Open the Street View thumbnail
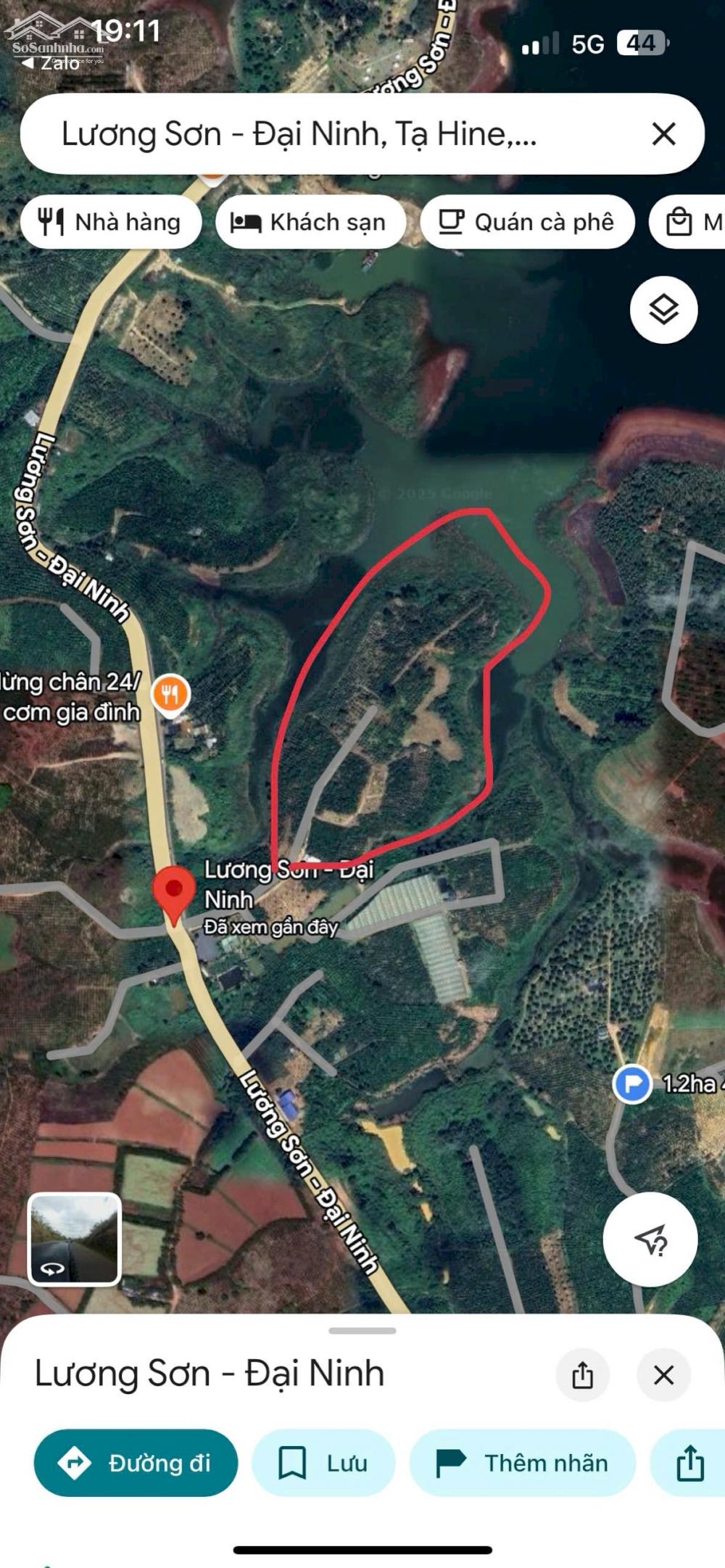The height and width of the screenshot is (1568, 725). tap(74, 1239)
